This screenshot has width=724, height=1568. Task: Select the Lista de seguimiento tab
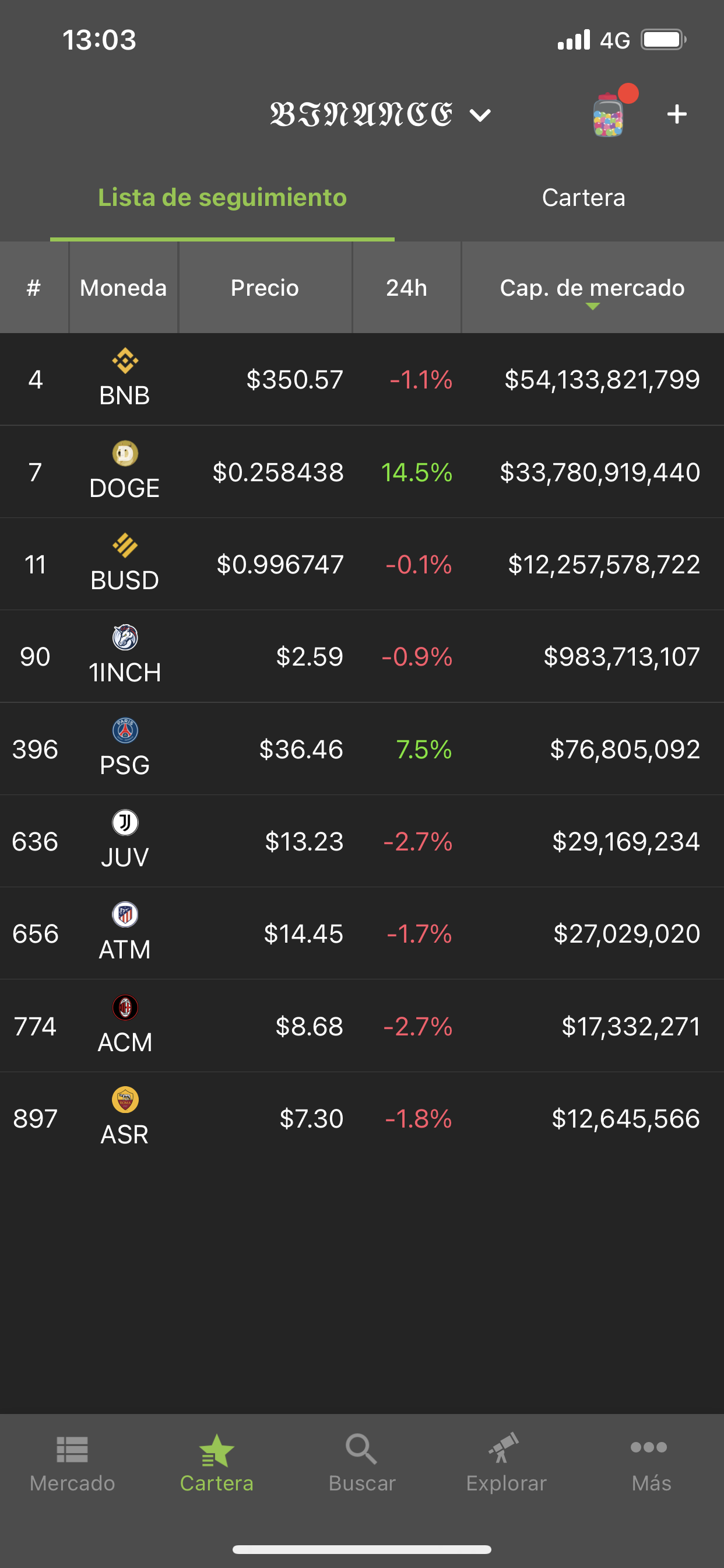[x=222, y=198]
